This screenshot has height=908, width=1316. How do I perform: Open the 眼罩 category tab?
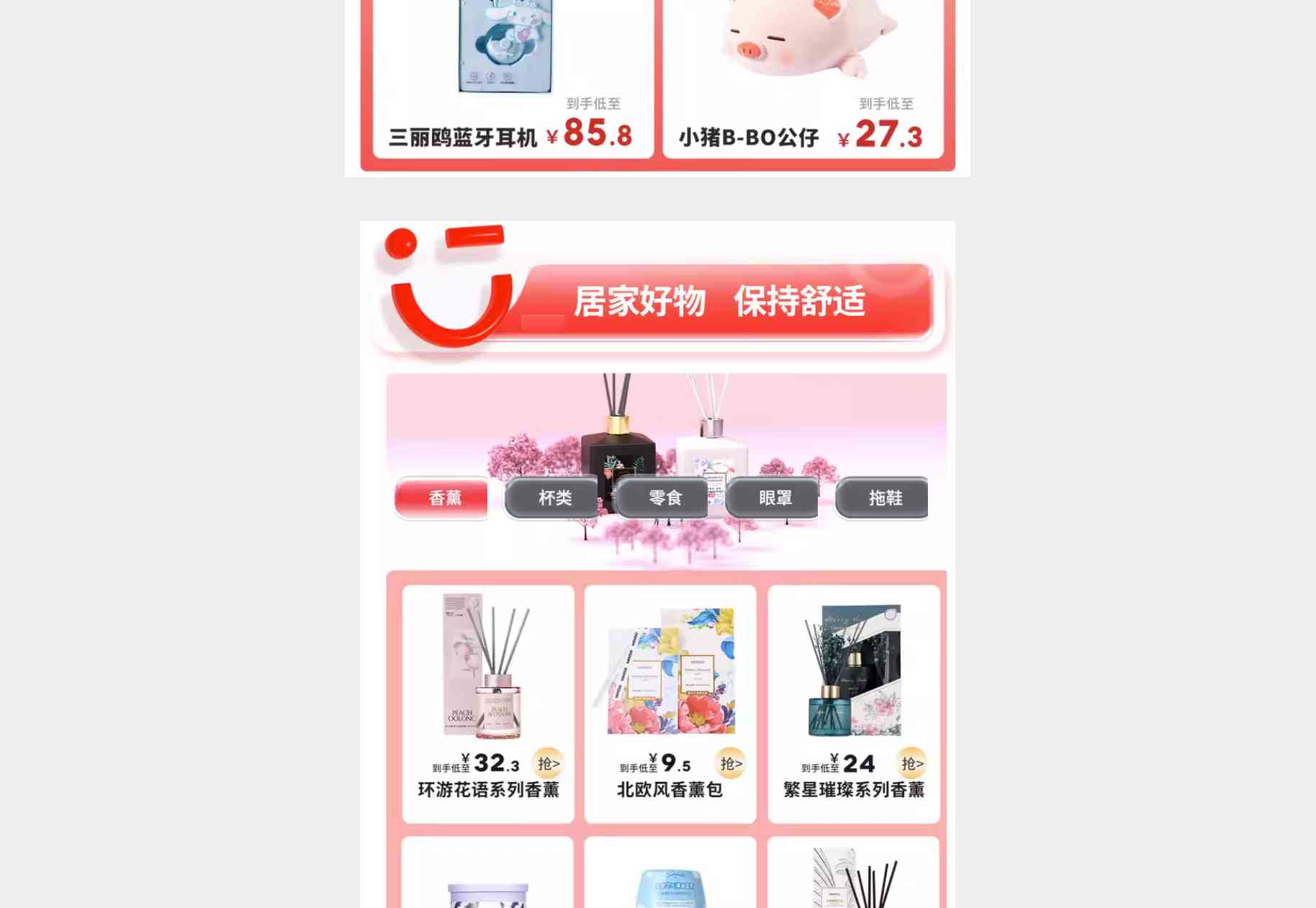773,498
